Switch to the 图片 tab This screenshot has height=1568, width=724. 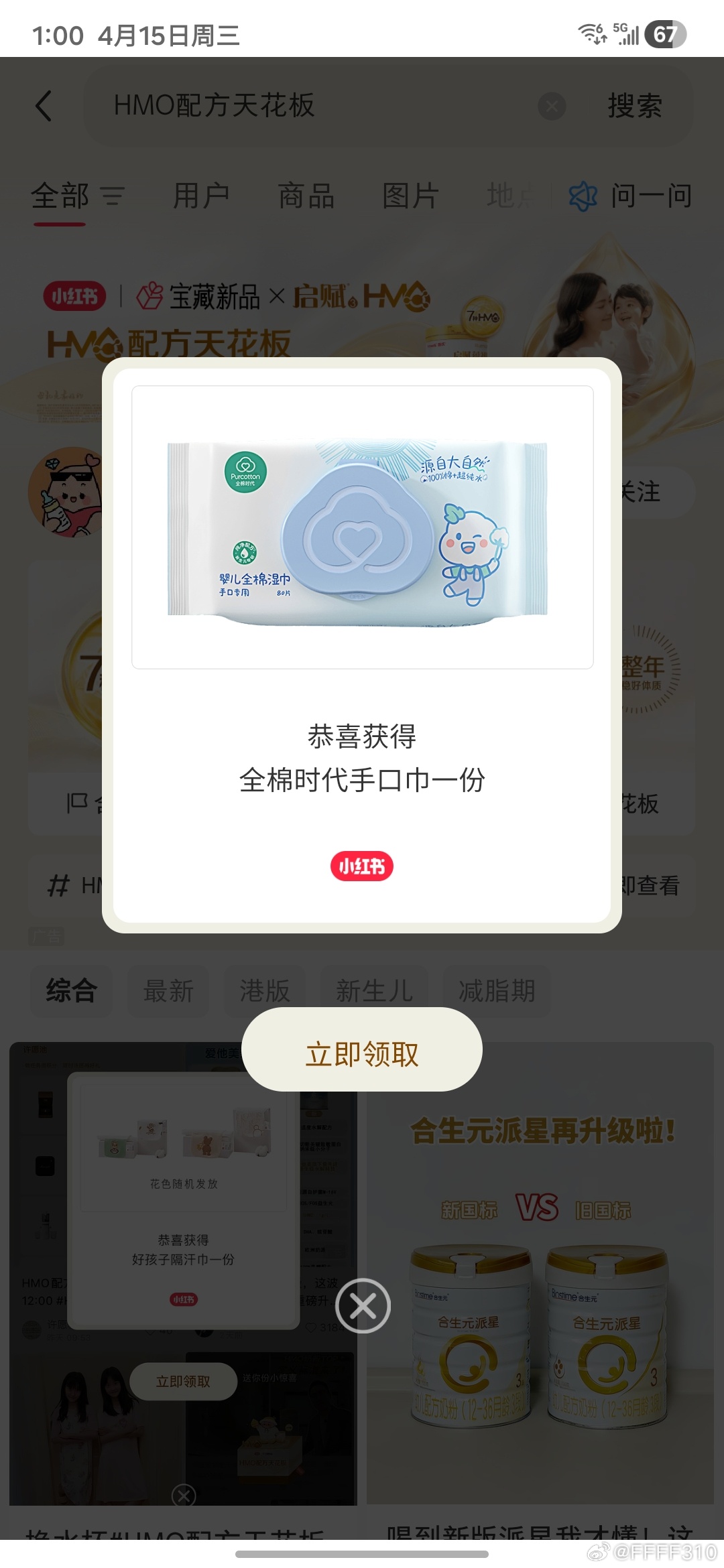[410, 196]
